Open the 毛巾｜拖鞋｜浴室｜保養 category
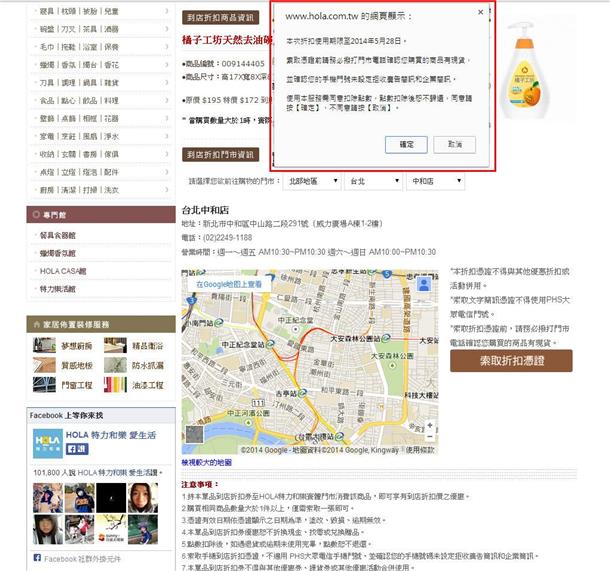This screenshot has height=571, width=610. 78,46
